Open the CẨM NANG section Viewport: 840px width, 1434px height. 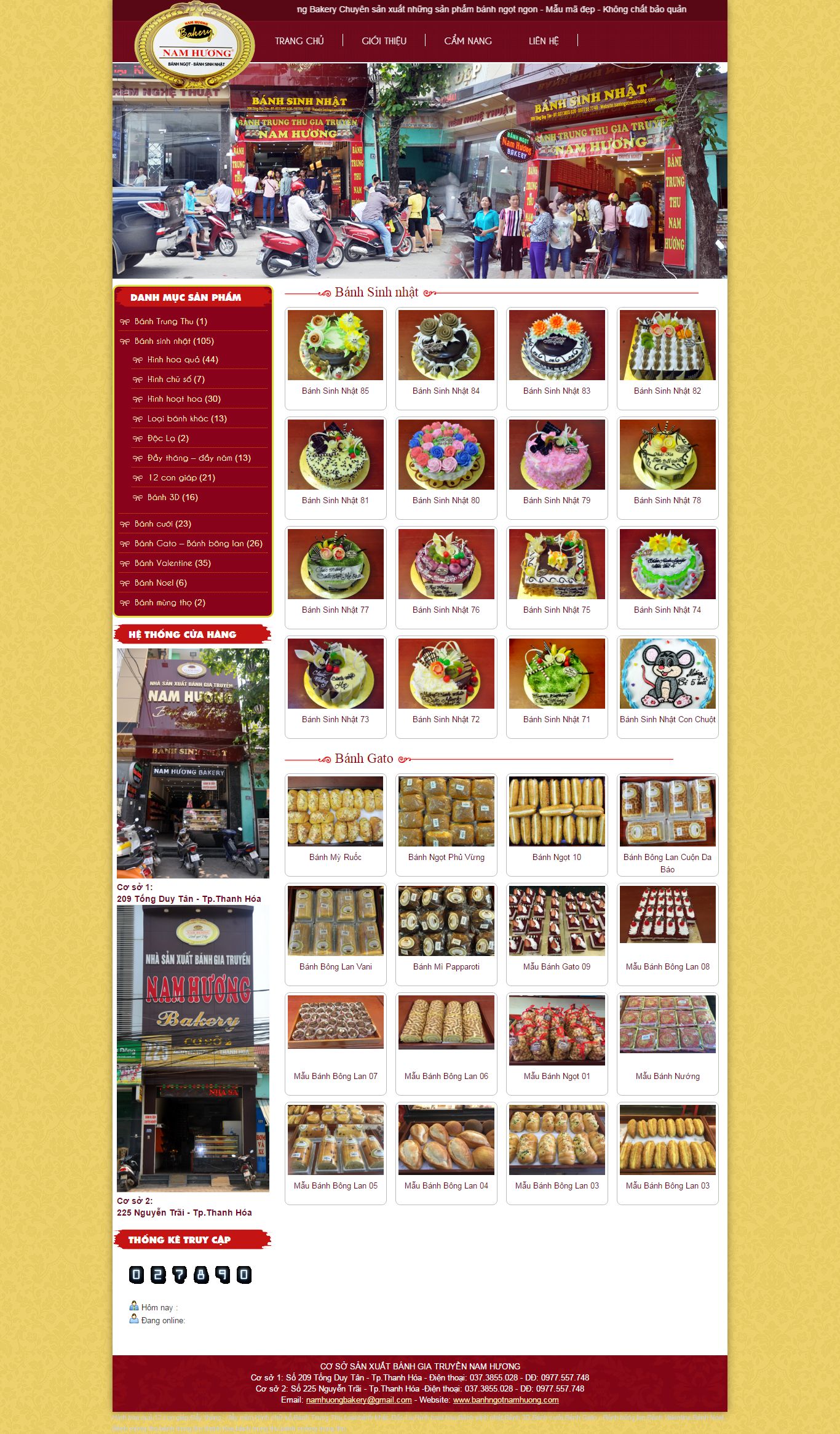[467, 41]
